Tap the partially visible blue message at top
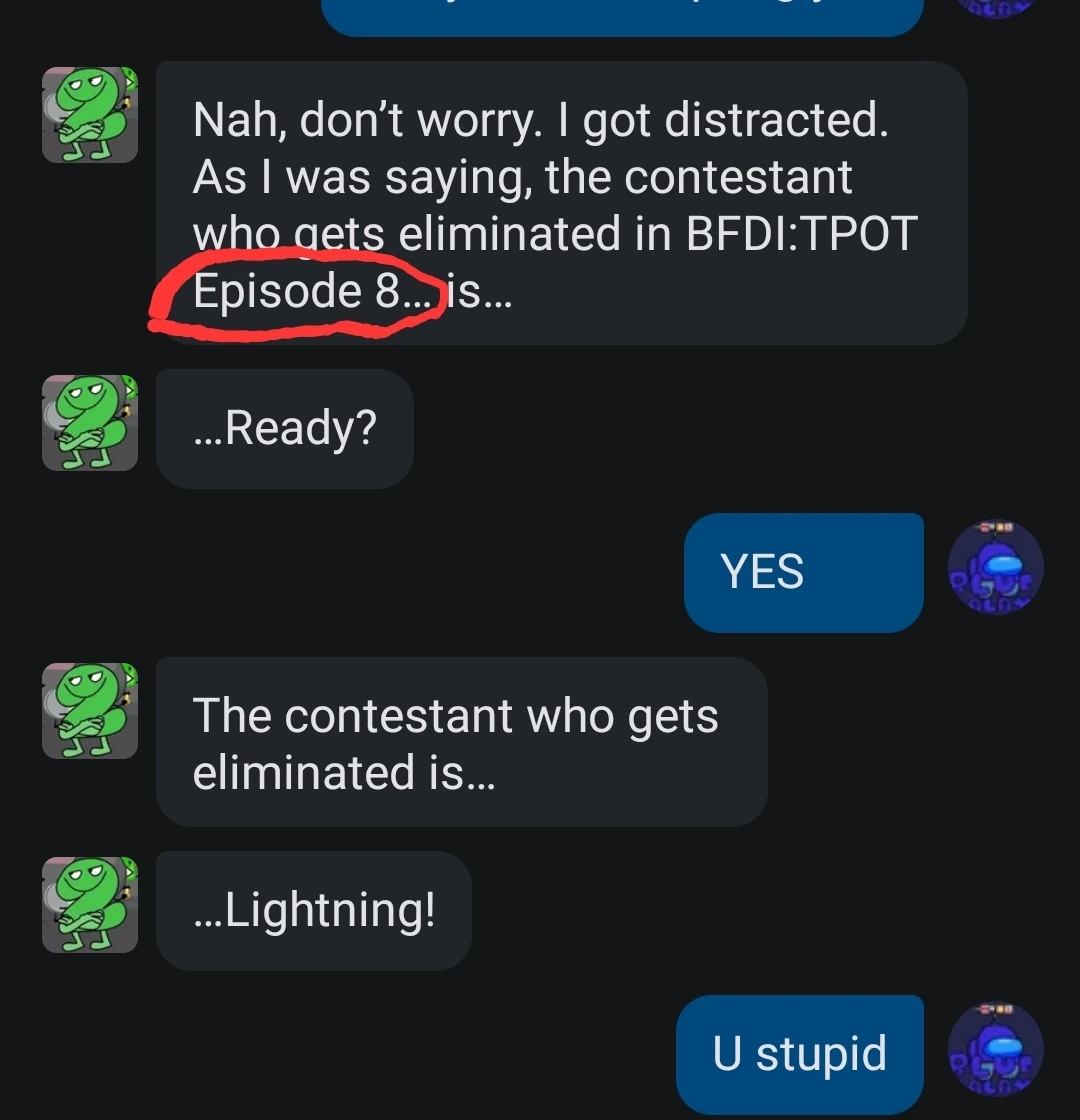The width and height of the screenshot is (1080, 1120). point(620,15)
